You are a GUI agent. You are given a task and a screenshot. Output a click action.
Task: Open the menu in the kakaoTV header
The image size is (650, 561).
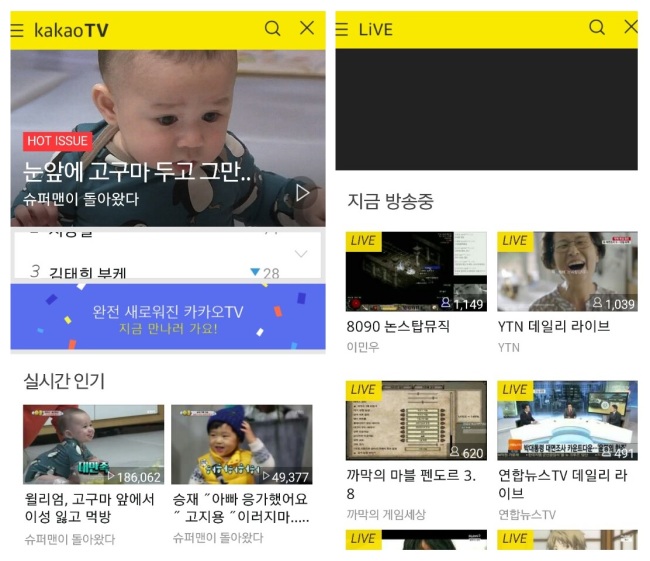[x=17, y=30]
